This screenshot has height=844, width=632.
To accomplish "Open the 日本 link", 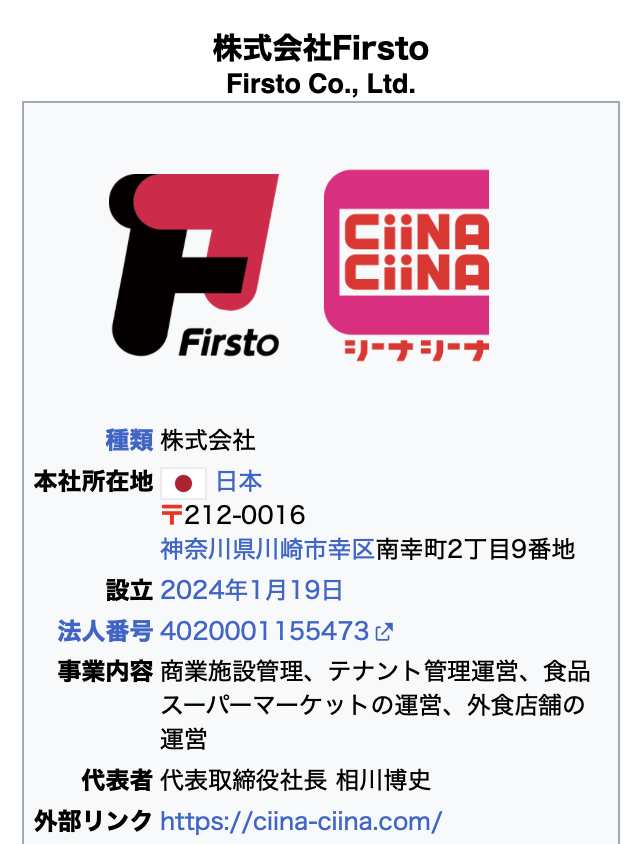I will pyautogui.click(x=239, y=482).
